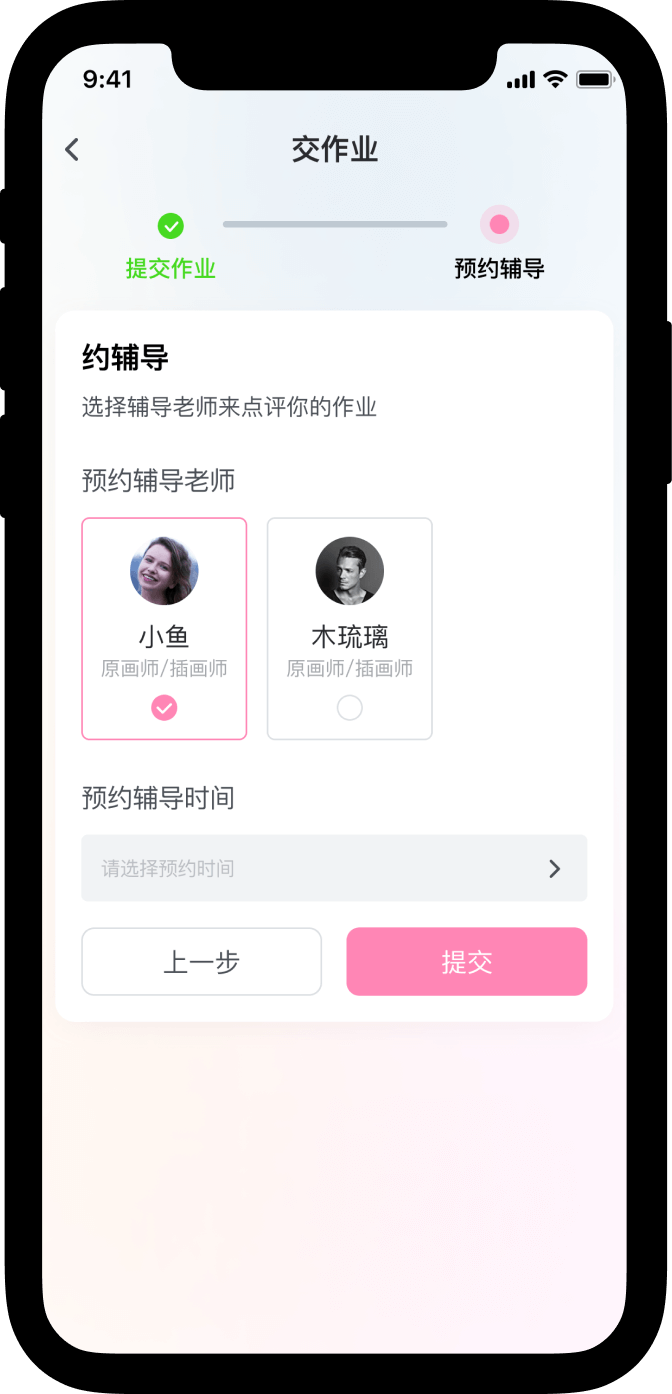This screenshot has width=672, height=1394.
Task: Tap the 上一步 button
Action: coord(201,962)
